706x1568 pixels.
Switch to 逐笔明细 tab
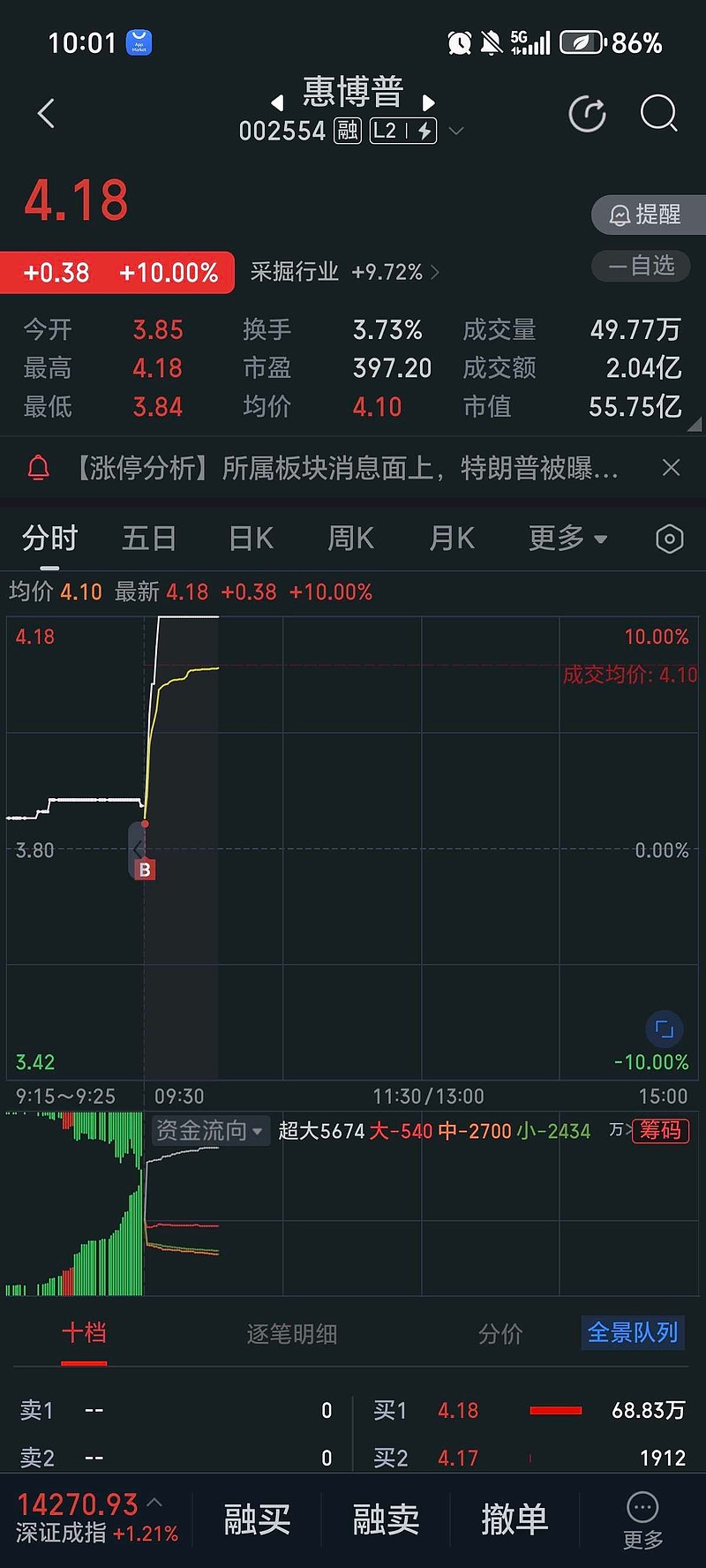(291, 1333)
